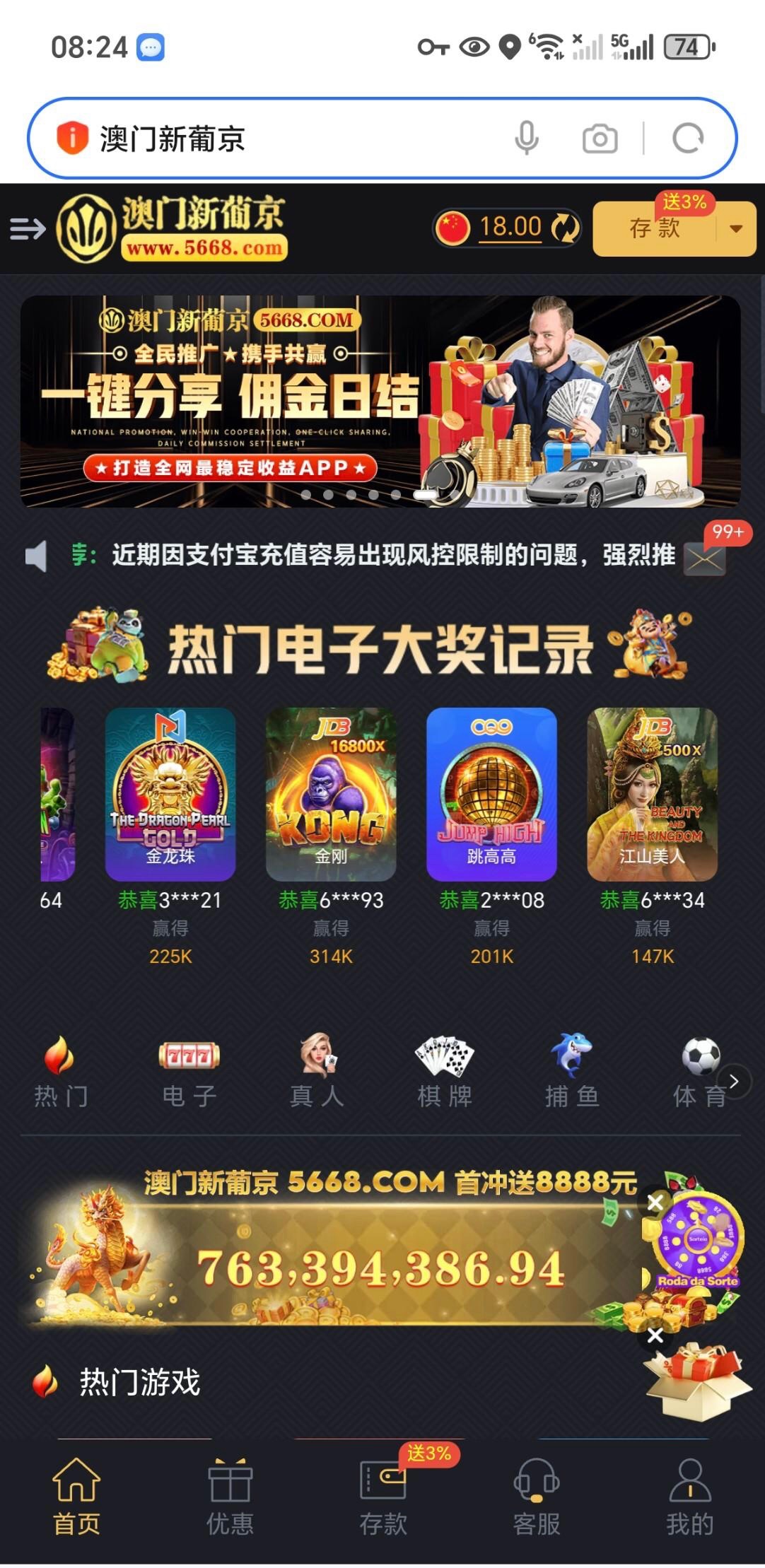This screenshot has width=765, height=1568.
Task: Open the 金龙珠 game tile
Action: pos(170,793)
